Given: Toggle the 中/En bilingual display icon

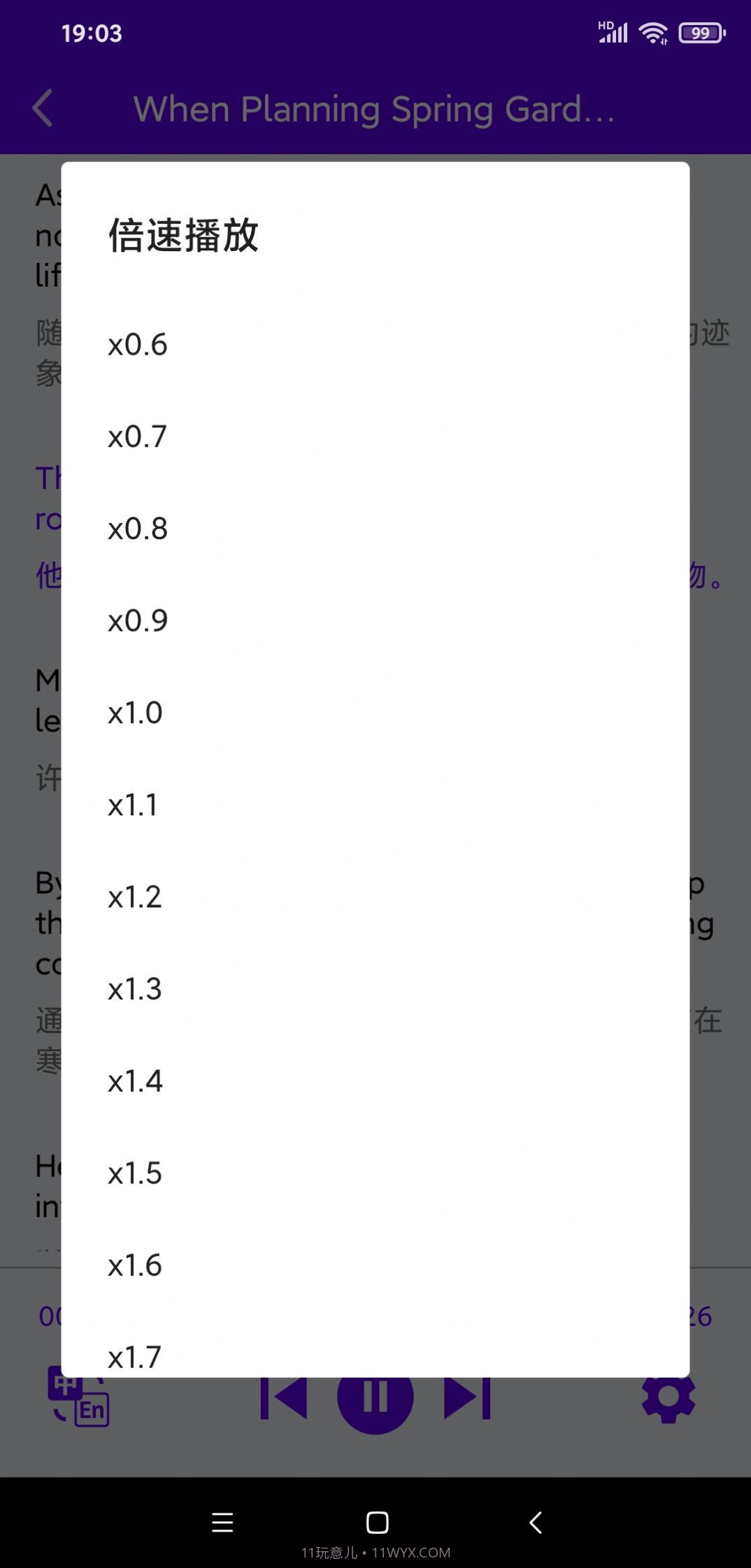Looking at the screenshot, I should click(78, 1399).
